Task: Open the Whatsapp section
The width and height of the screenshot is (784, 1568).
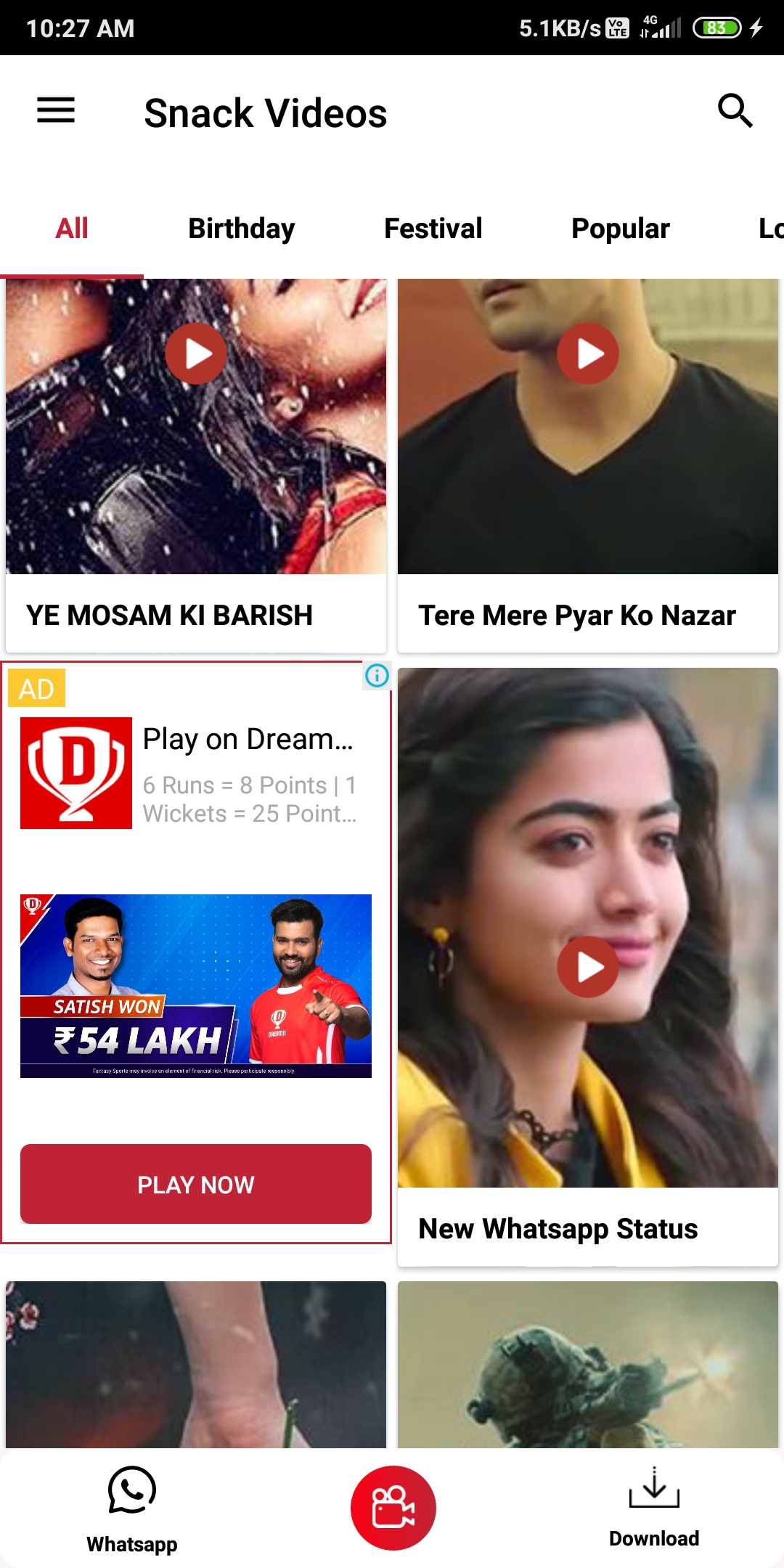Action: point(132,1508)
